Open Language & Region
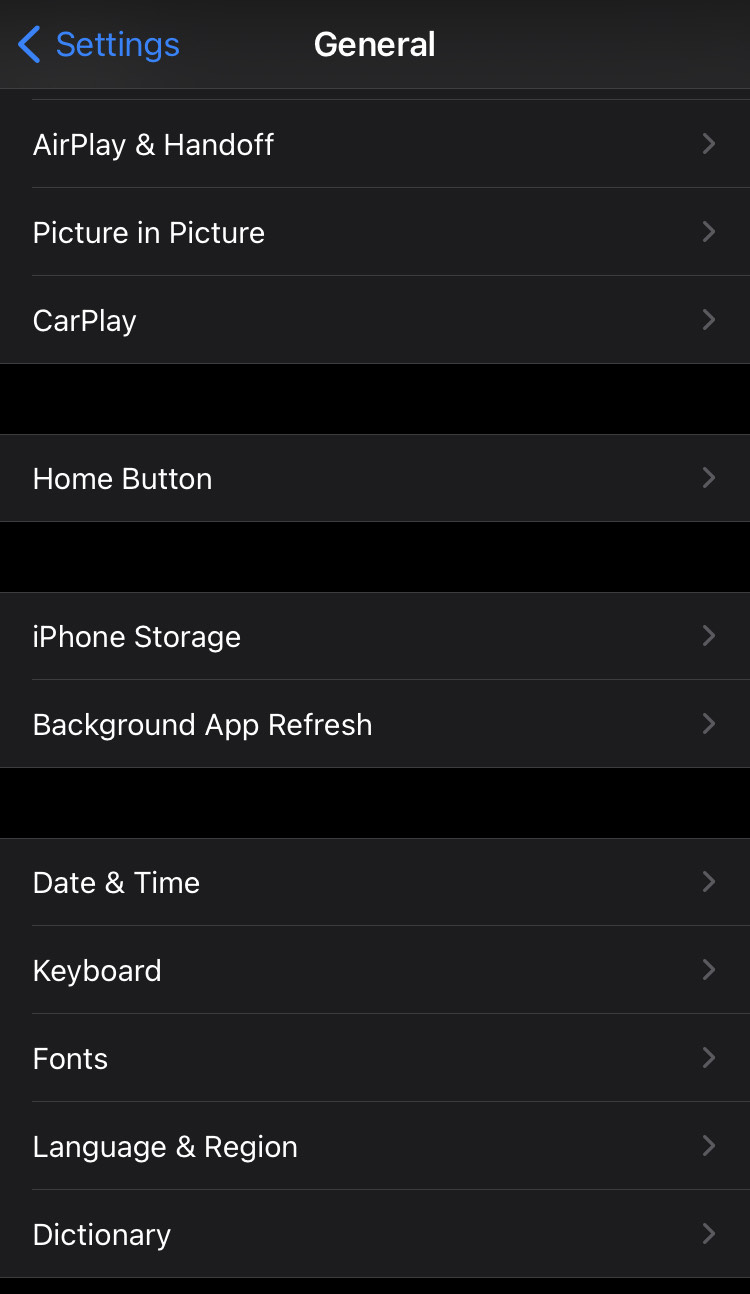The width and height of the screenshot is (750, 1294). tap(374, 1147)
